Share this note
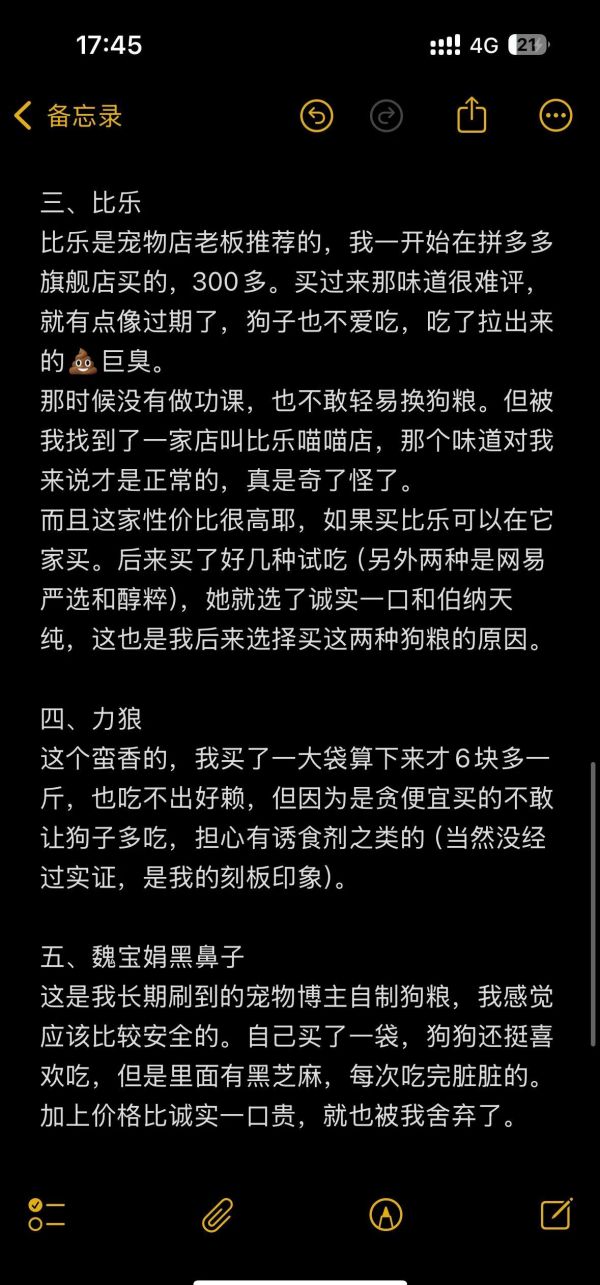 471,116
